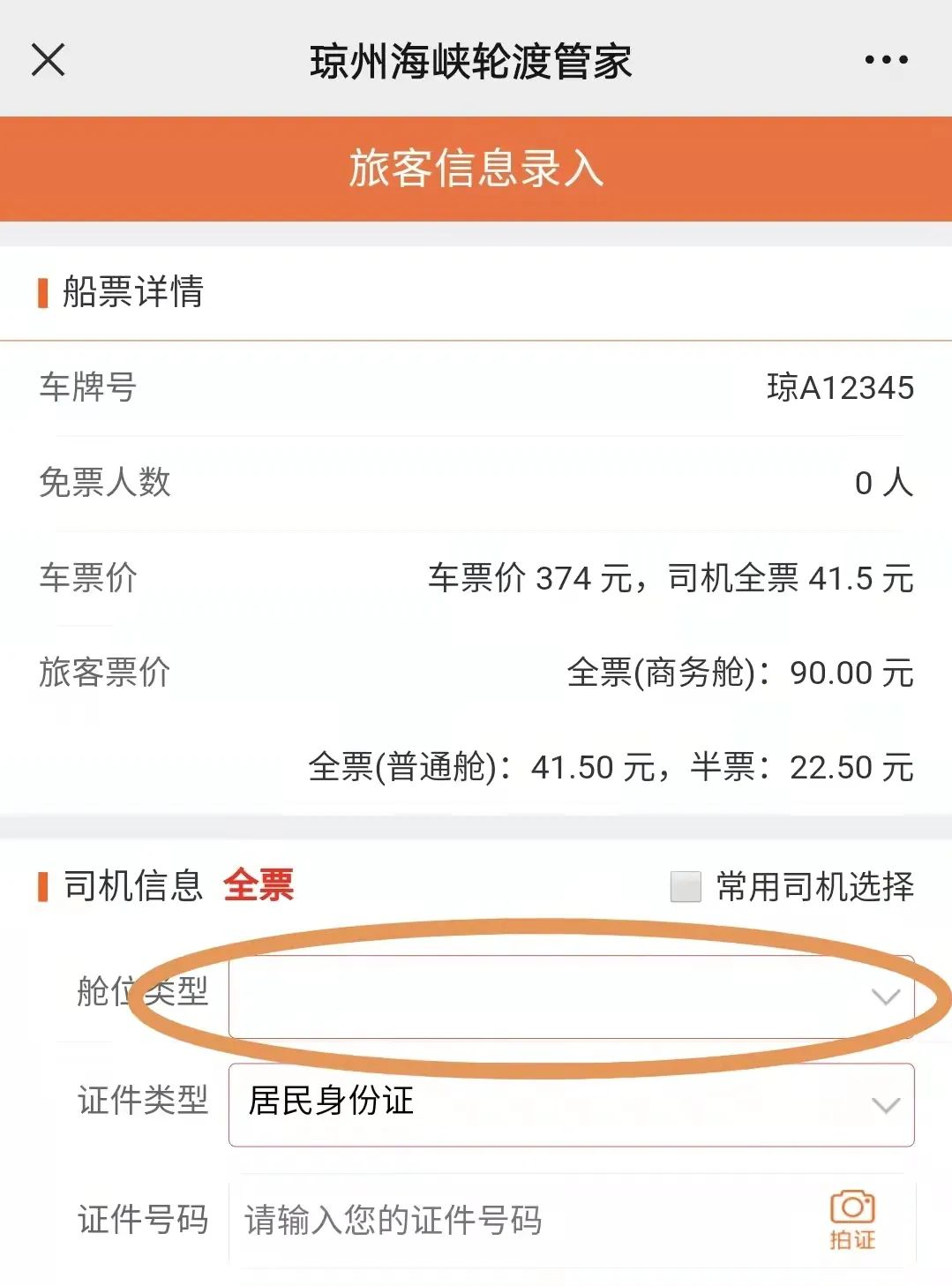This screenshot has height=1286, width=952.
Task: Check the 常用司机选择 checkbox
Action: coord(686,886)
